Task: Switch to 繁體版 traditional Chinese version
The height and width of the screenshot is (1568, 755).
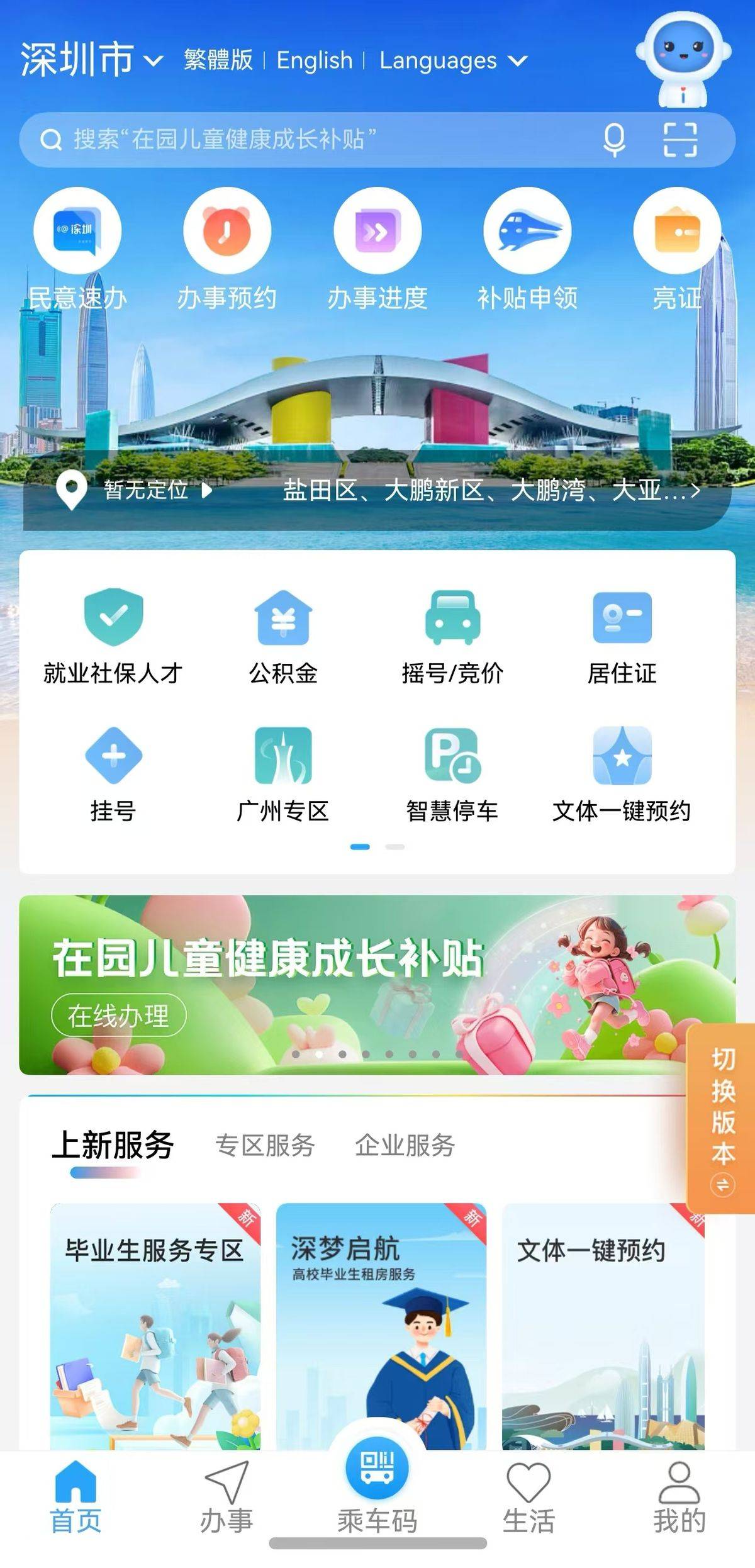Action: click(x=218, y=60)
